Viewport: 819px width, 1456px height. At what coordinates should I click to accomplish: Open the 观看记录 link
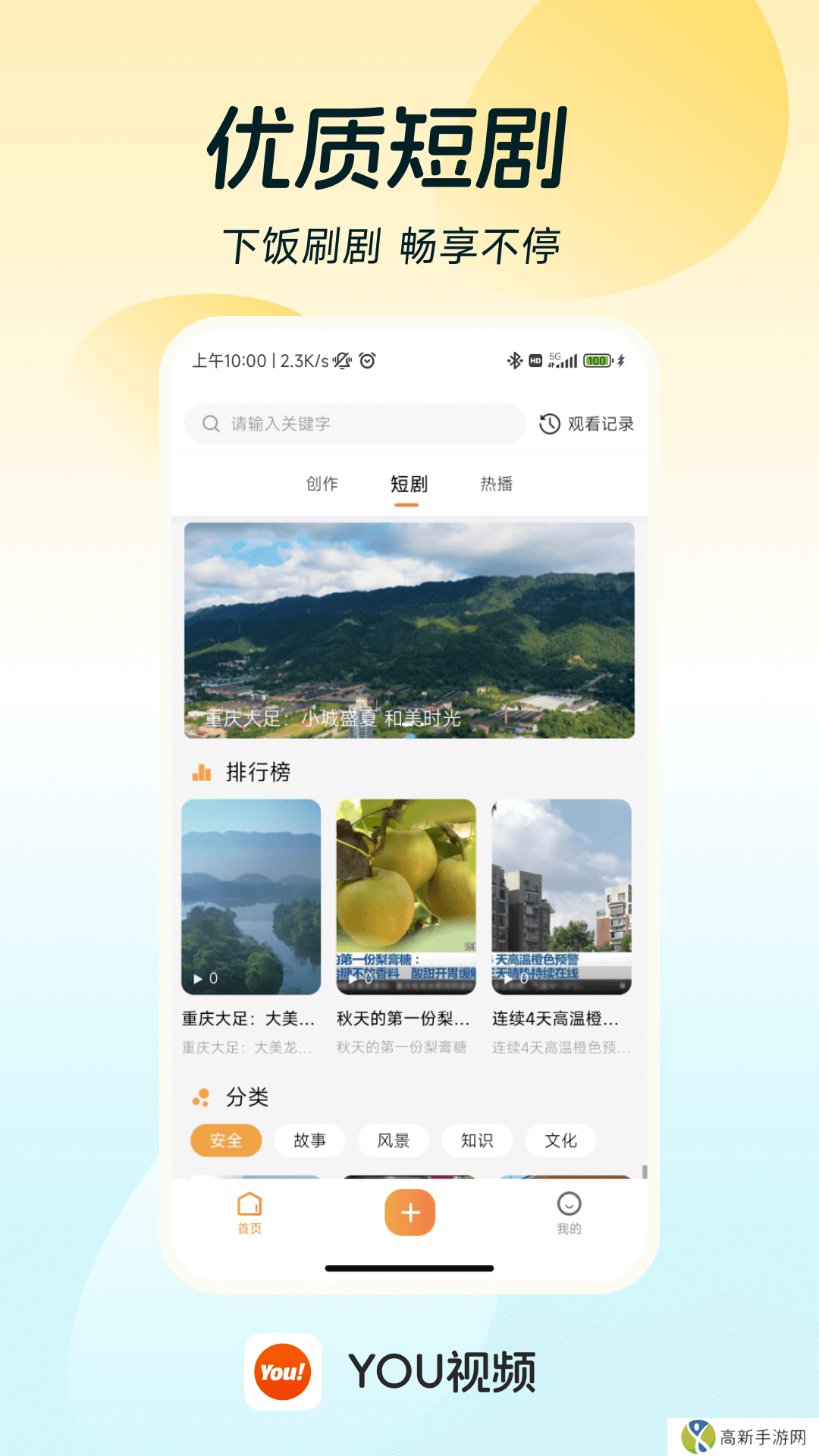coord(600,423)
